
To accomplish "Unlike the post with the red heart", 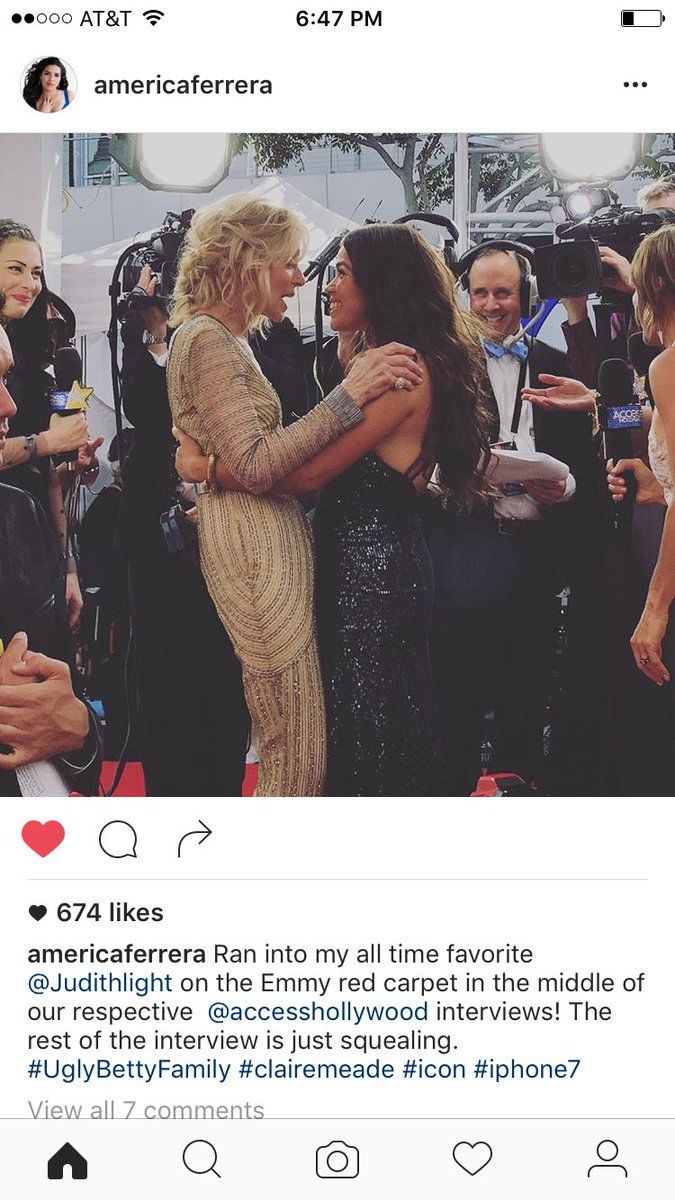I will point(43,839).
